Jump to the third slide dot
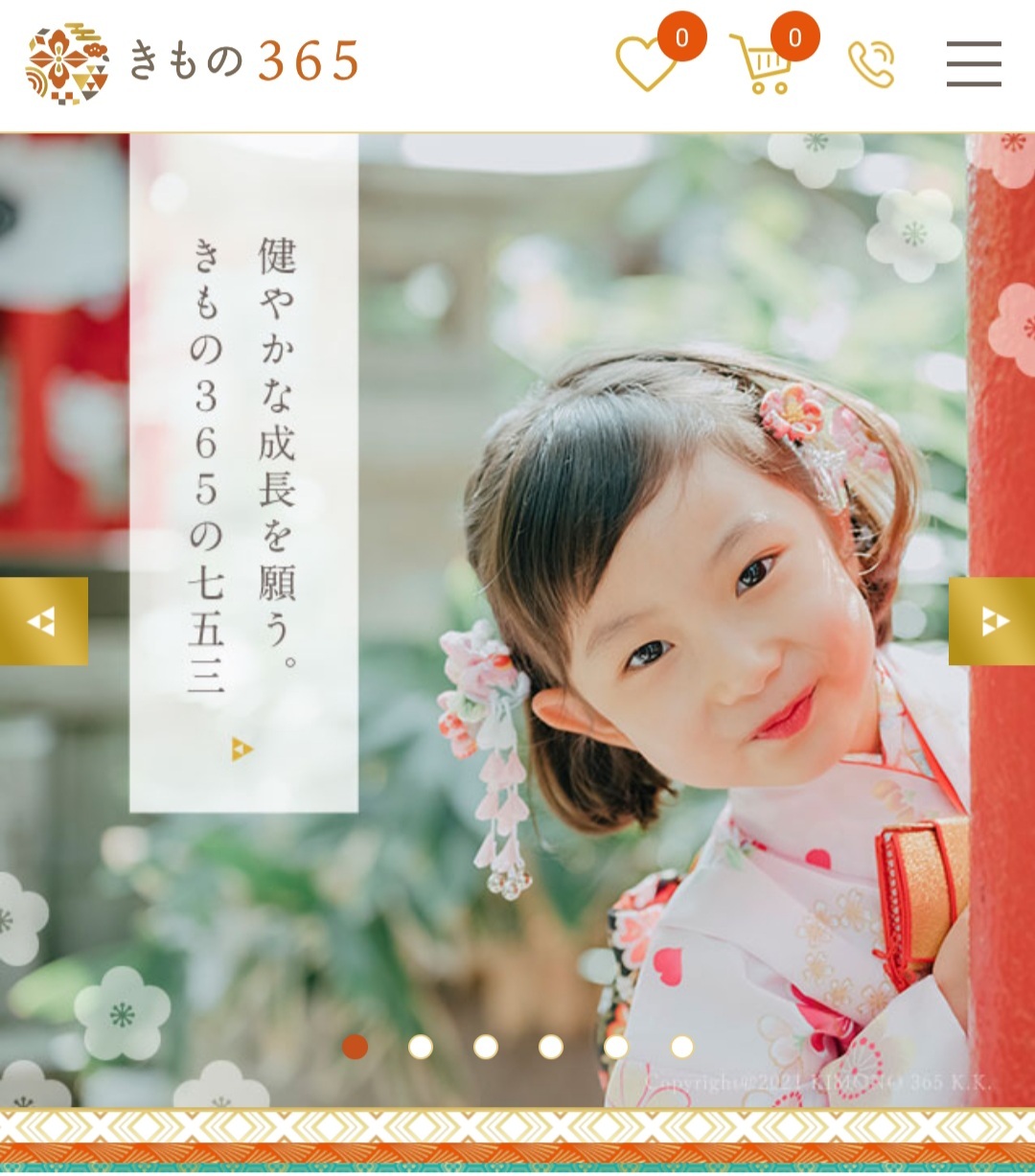 [x=486, y=1047]
